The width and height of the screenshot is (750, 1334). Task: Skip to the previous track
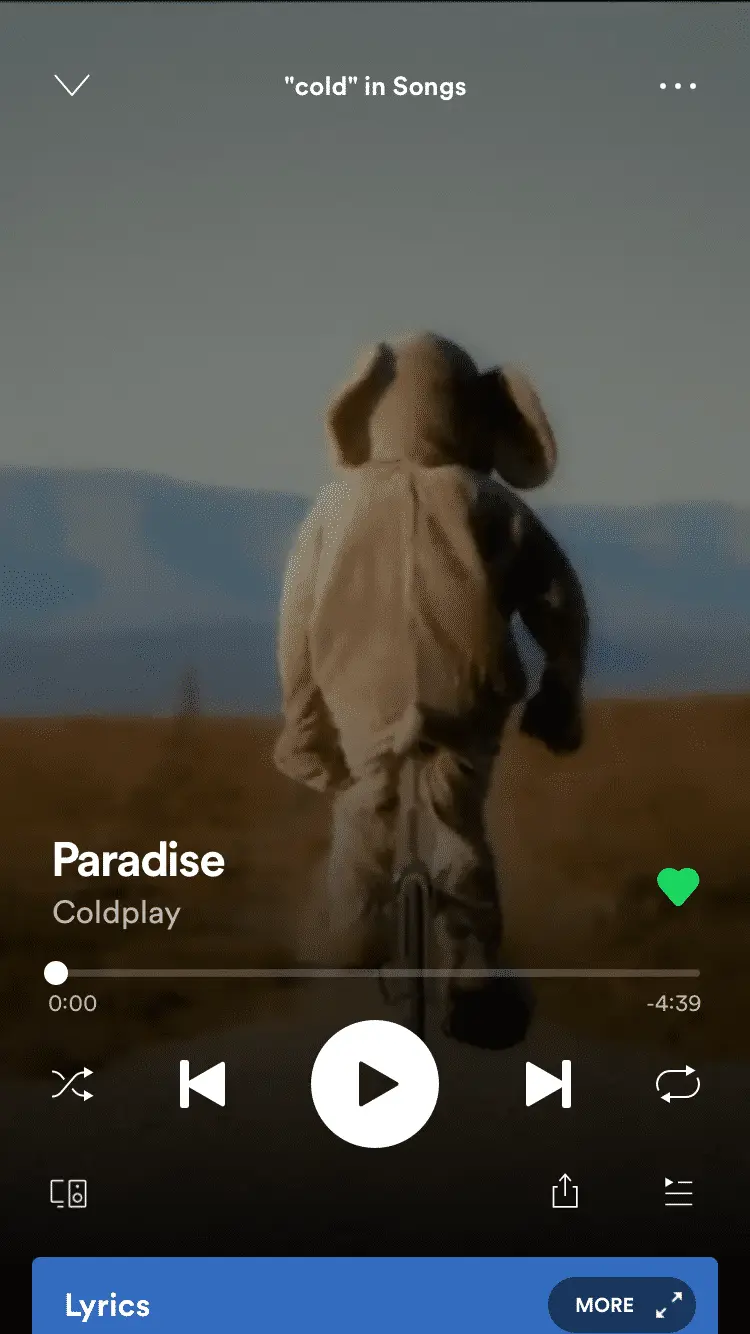pyautogui.click(x=203, y=1084)
